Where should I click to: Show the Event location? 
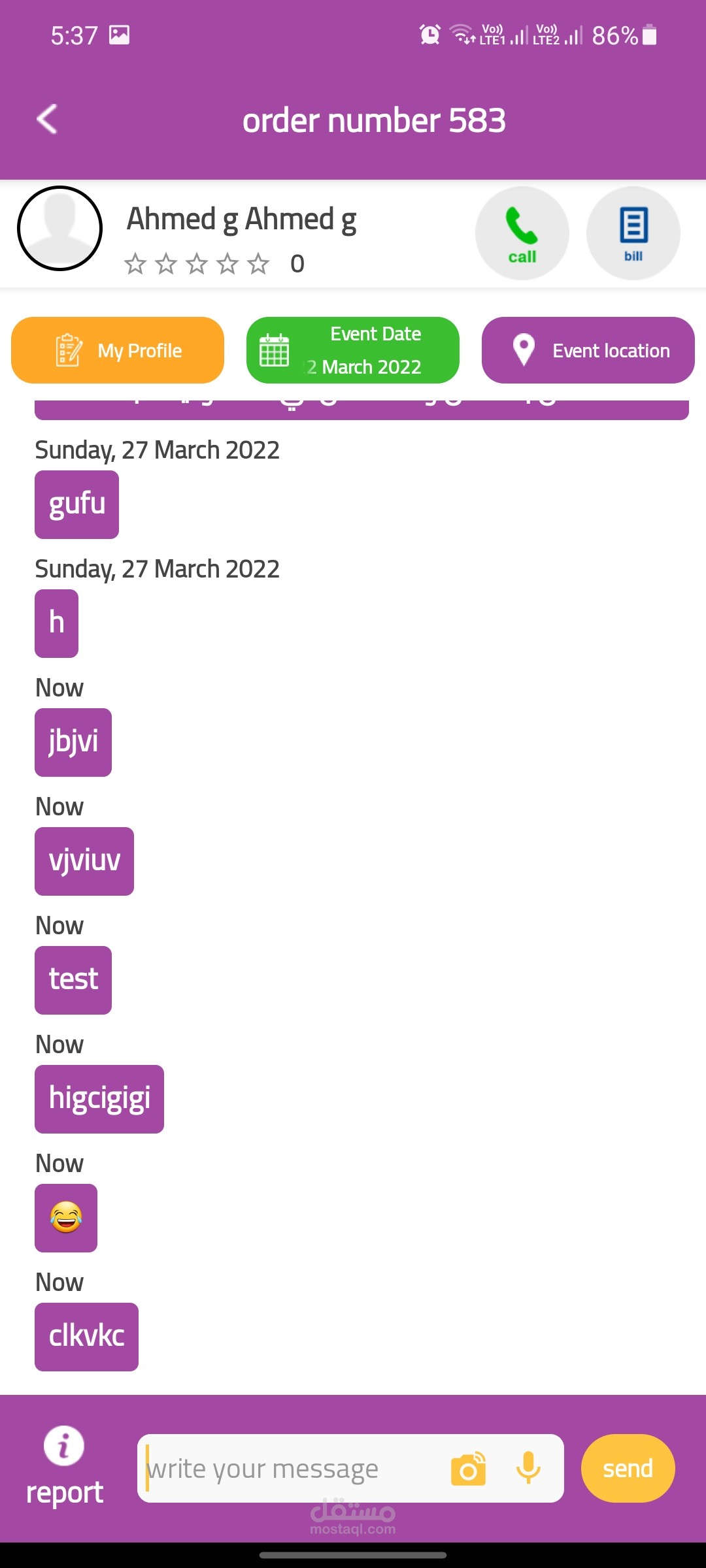pyautogui.click(x=588, y=350)
